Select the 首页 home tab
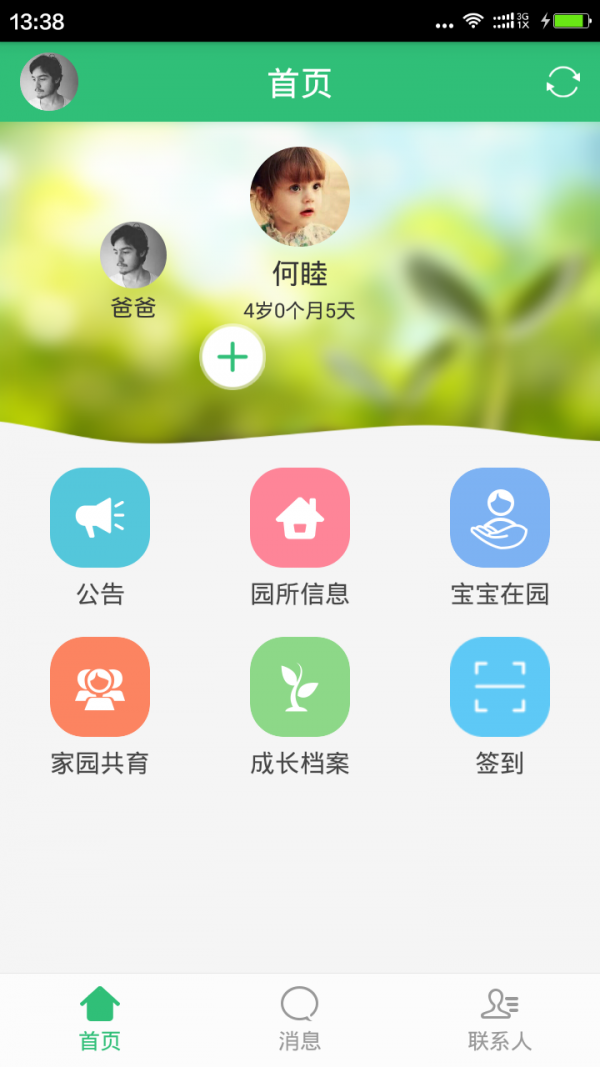Viewport: 600px width, 1067px height. (100, 1019)
